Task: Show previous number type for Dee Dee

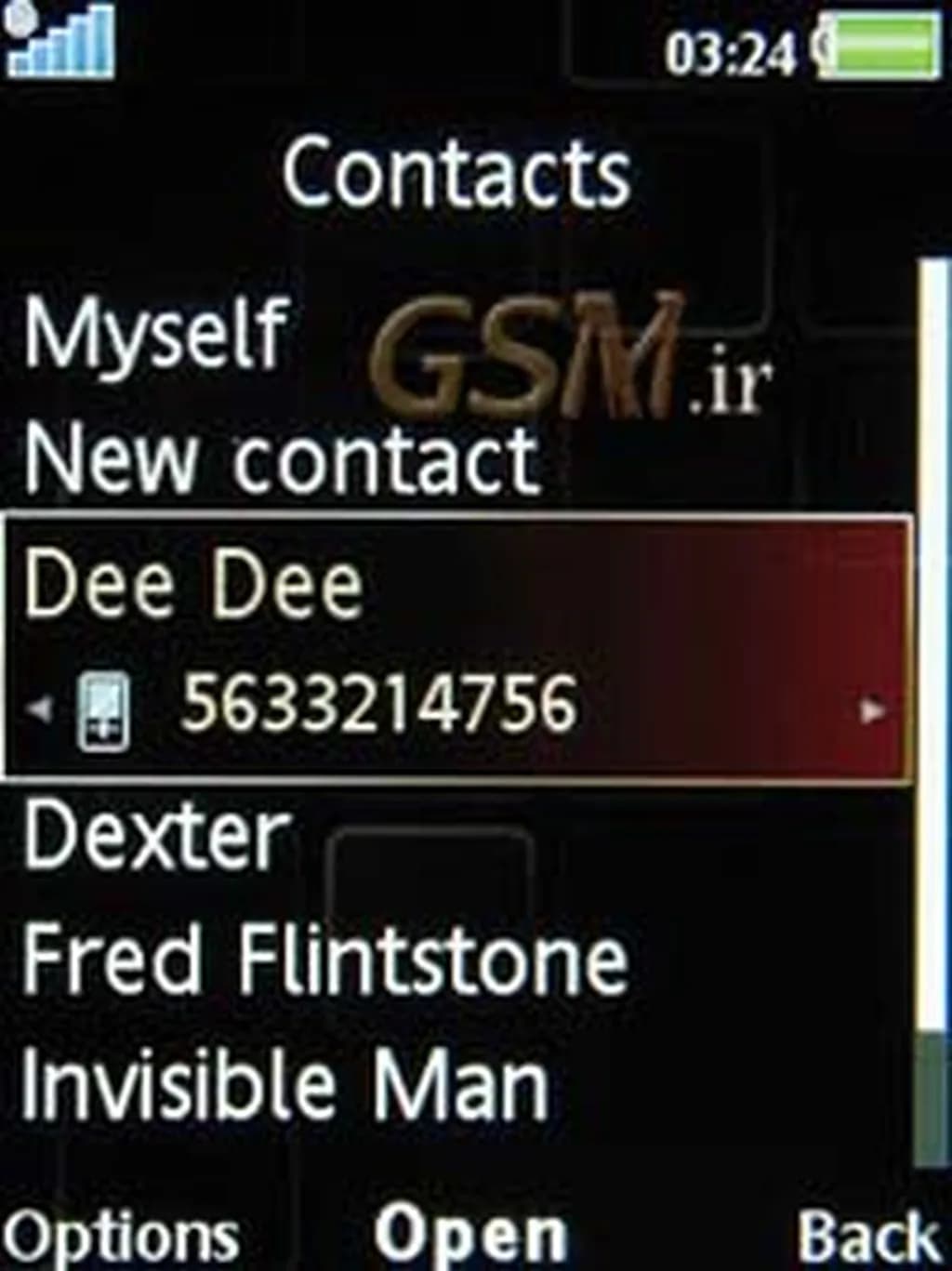Action: [39, 709]
